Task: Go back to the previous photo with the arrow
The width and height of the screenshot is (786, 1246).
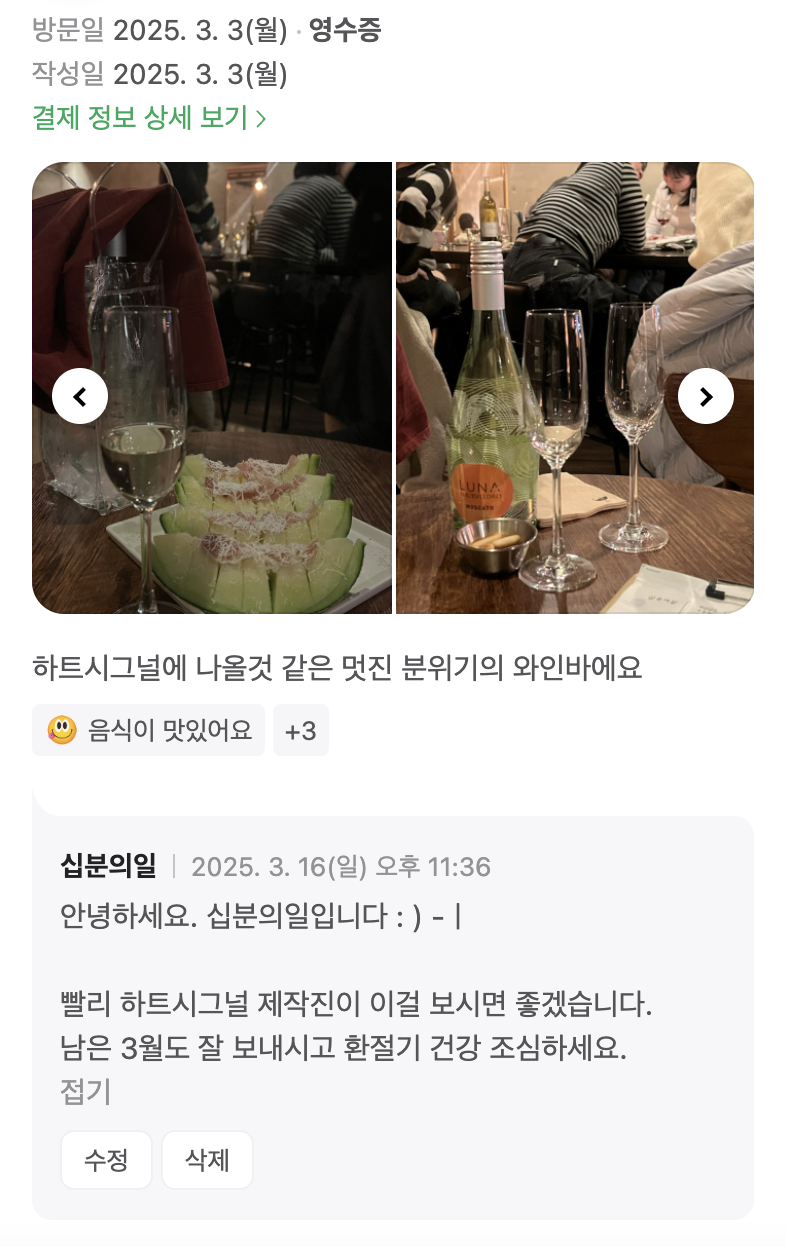Action: tap(79, 395)
